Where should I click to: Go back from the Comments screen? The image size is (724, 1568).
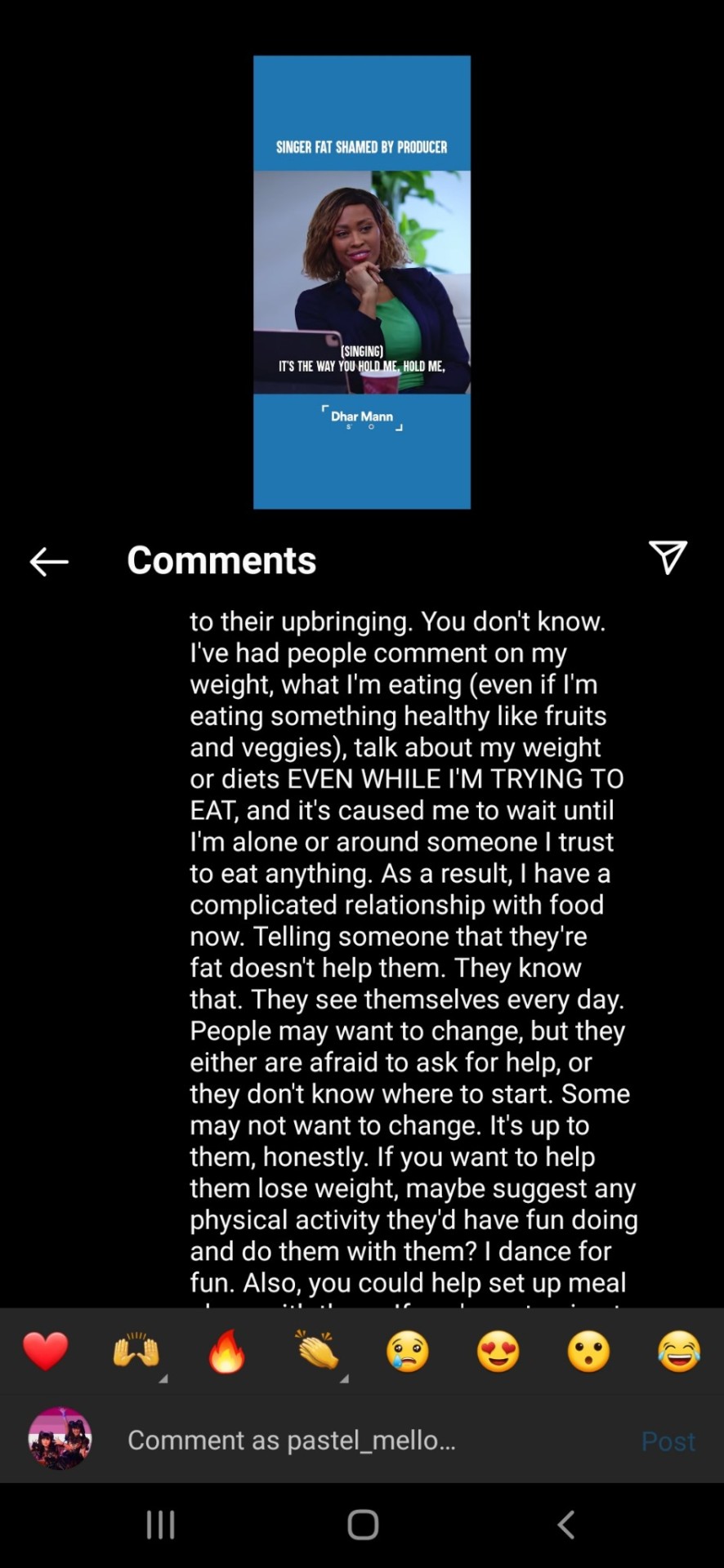pyautogui.click(x=49, y=561)
